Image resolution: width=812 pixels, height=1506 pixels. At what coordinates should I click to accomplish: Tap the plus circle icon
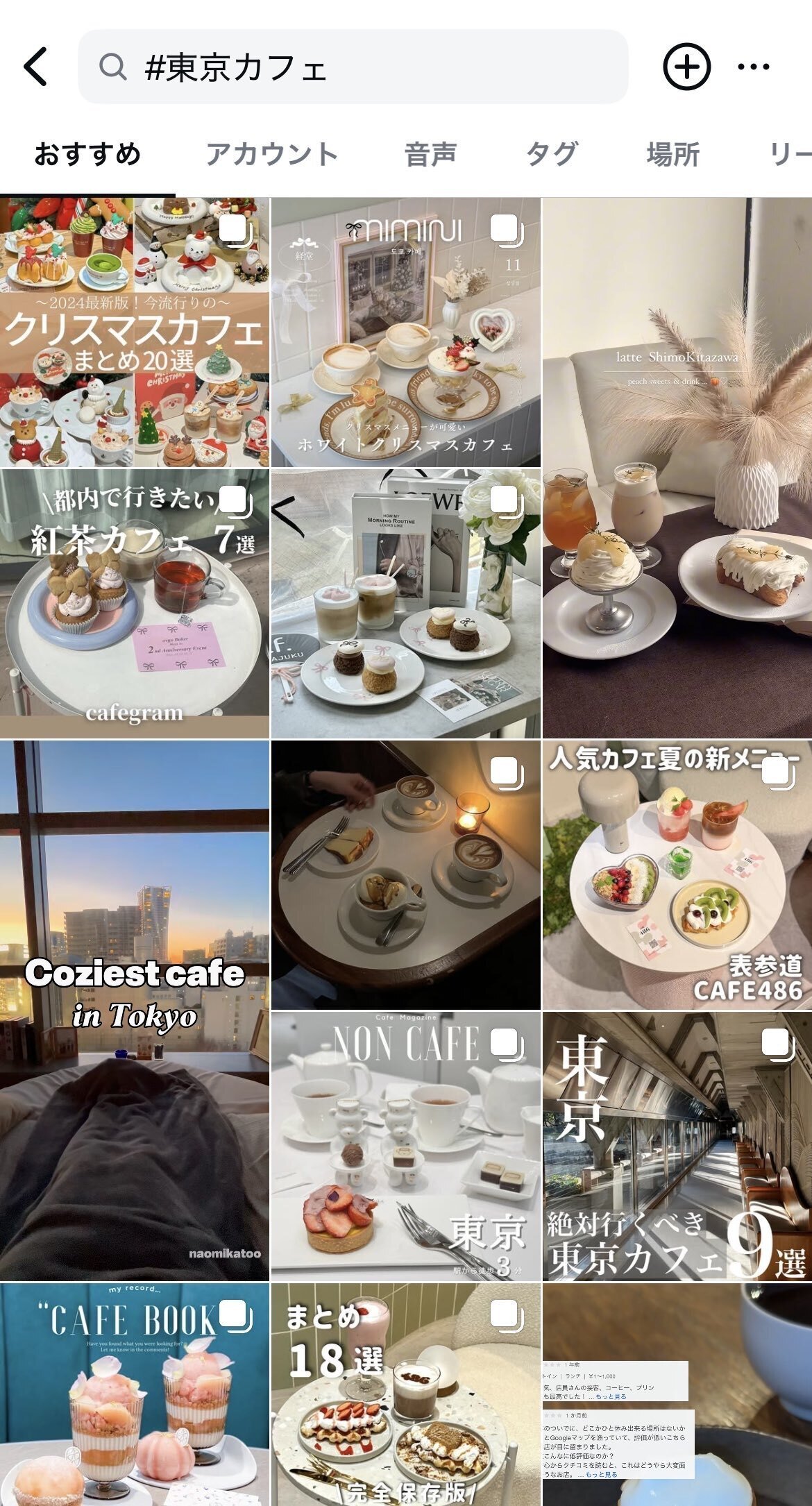[686, 67]
